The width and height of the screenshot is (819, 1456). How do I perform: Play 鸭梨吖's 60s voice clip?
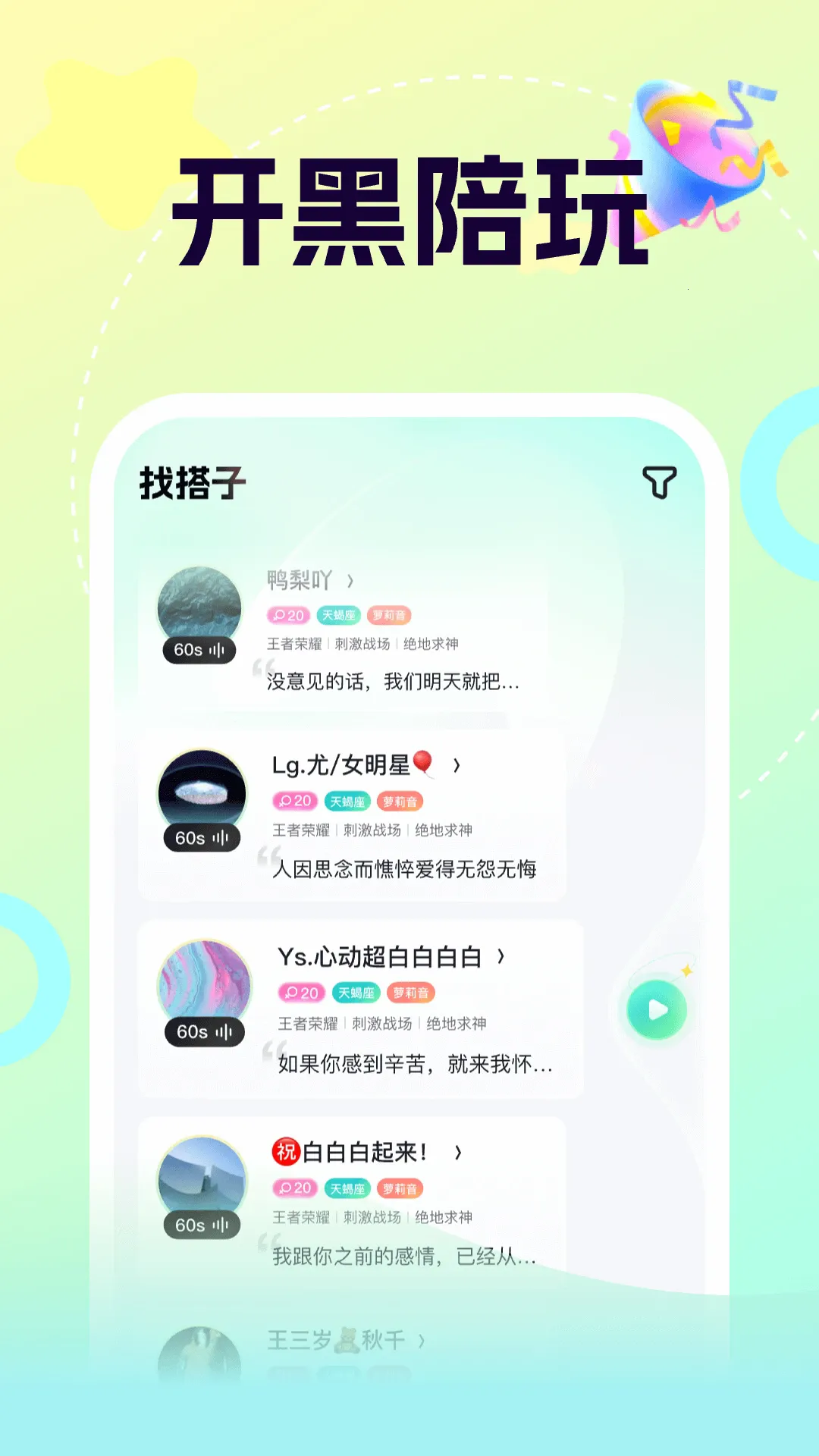pyautogui.click(x=198, y=648)
